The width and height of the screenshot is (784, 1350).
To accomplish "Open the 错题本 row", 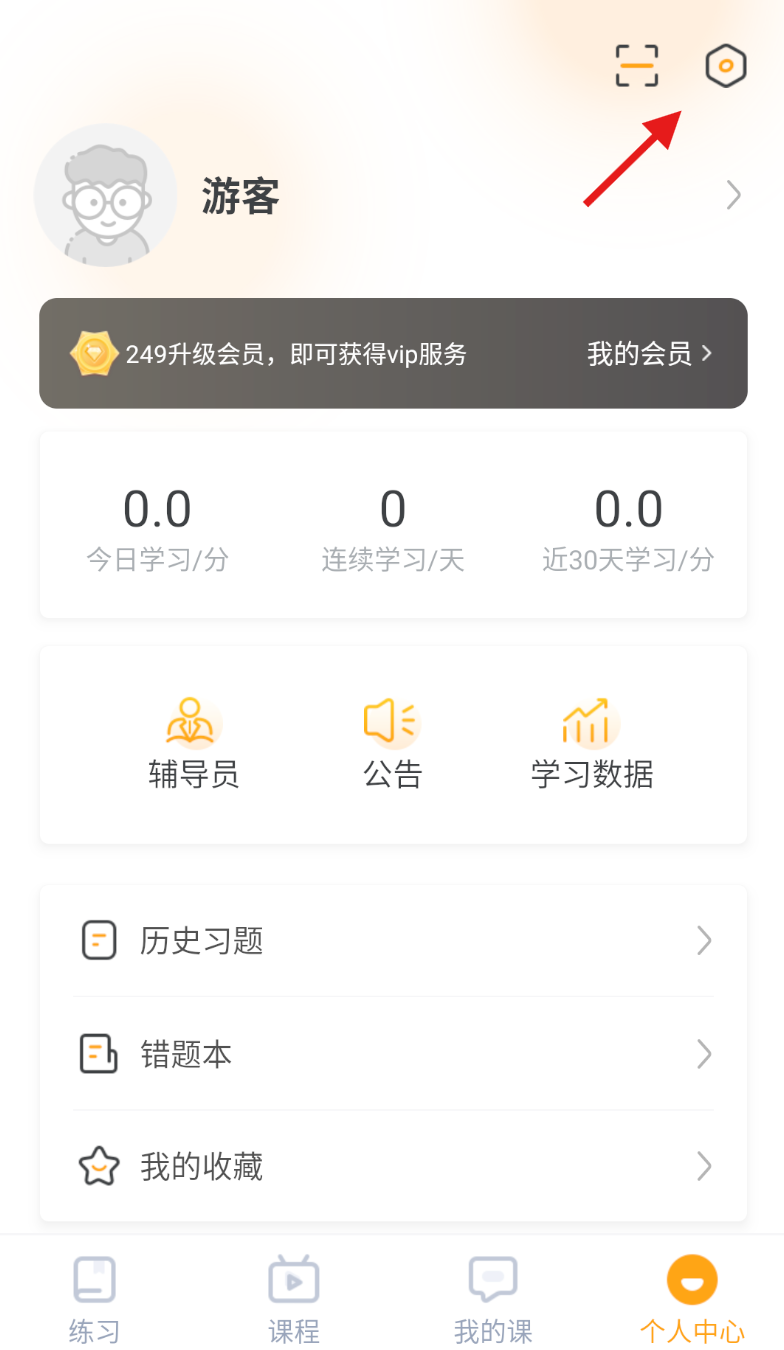I will coord(392,1054).
